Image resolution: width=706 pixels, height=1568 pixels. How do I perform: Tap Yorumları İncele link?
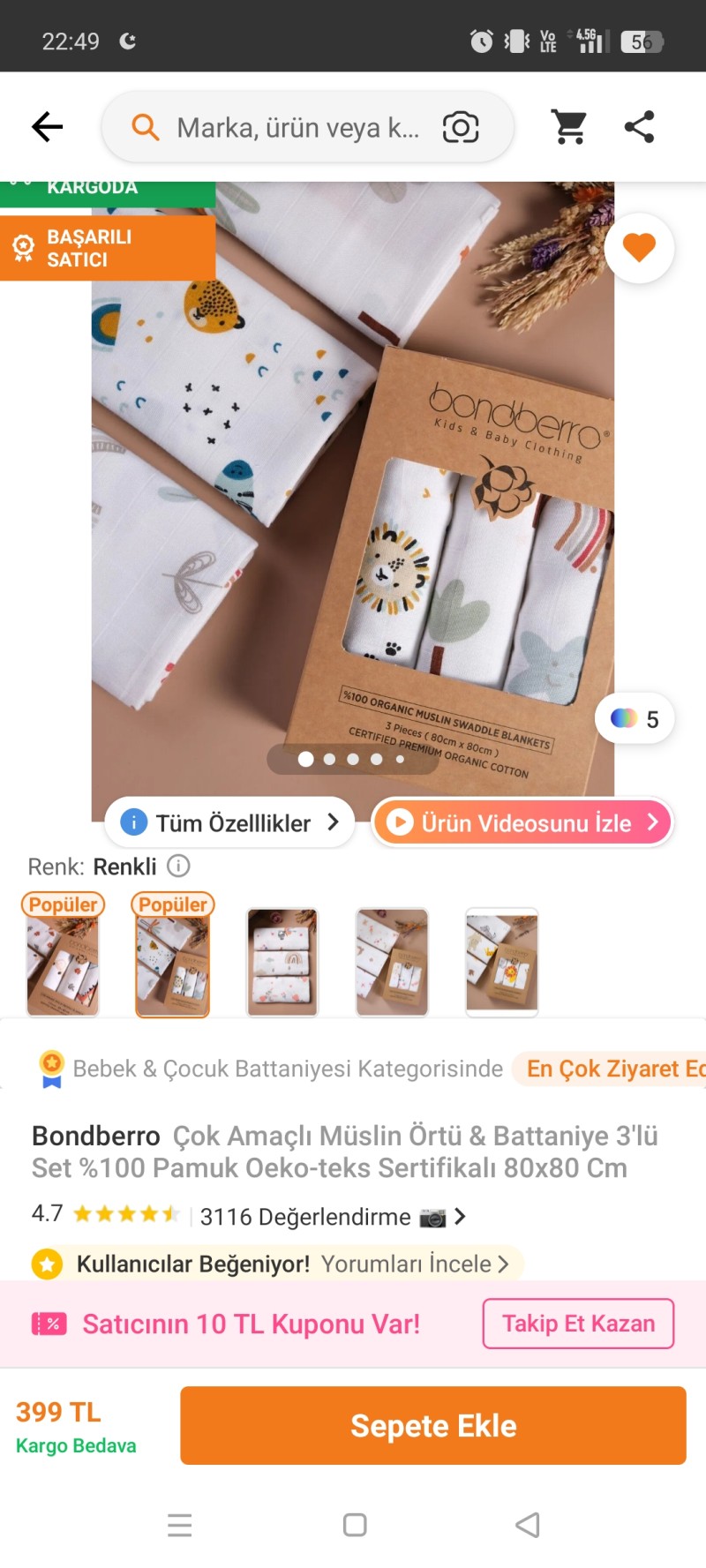414,1264
